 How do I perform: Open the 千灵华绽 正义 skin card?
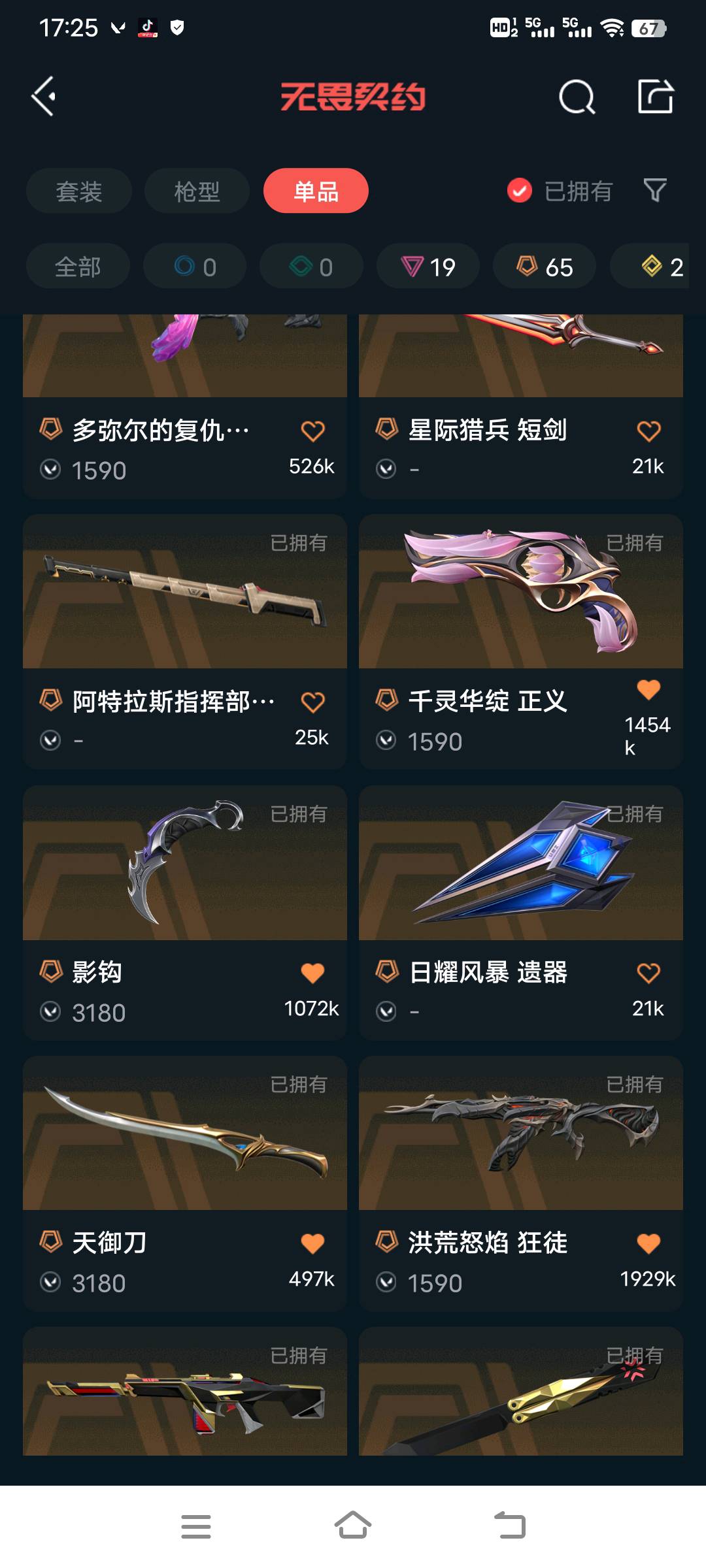pos(521,642)
